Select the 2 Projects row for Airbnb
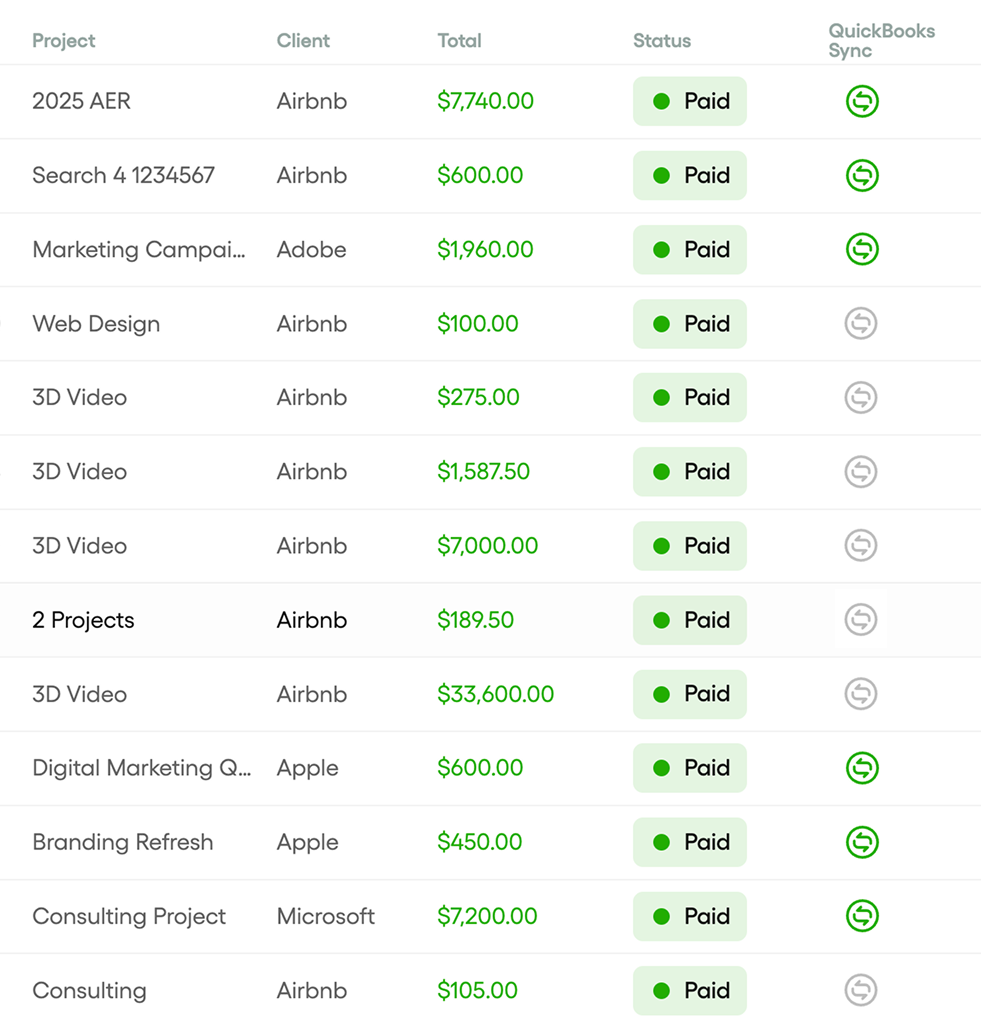 [x=84, y=620]
